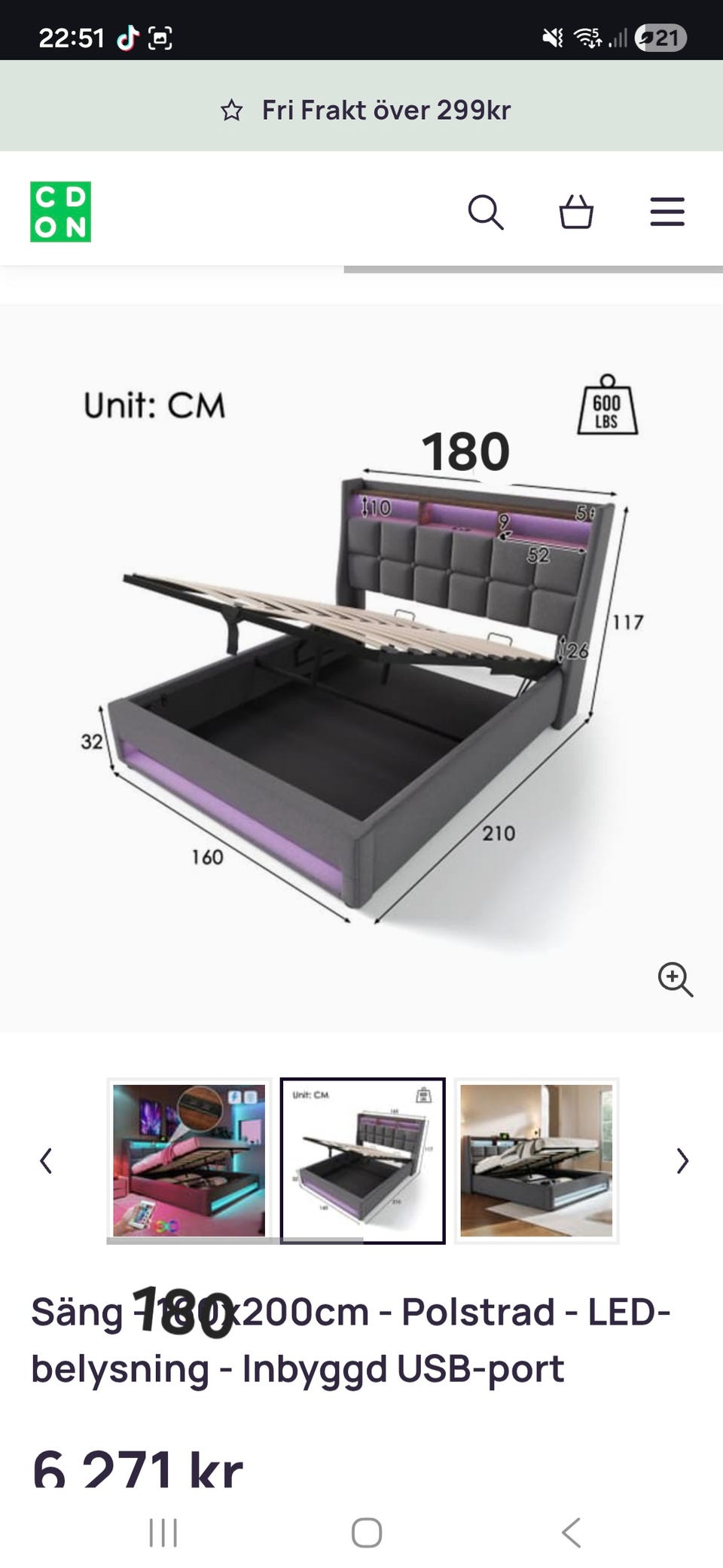Open the shopping basket
The width and height of the screenshot is (723, 1568).
tap(576, 212)
